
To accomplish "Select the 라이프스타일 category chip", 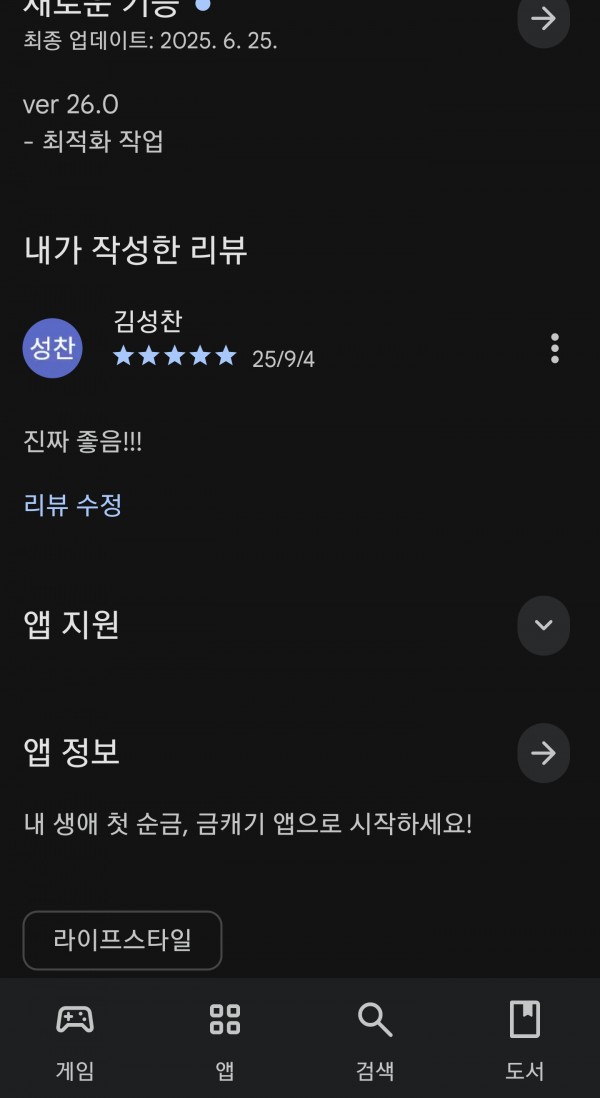I will (123, 940).
